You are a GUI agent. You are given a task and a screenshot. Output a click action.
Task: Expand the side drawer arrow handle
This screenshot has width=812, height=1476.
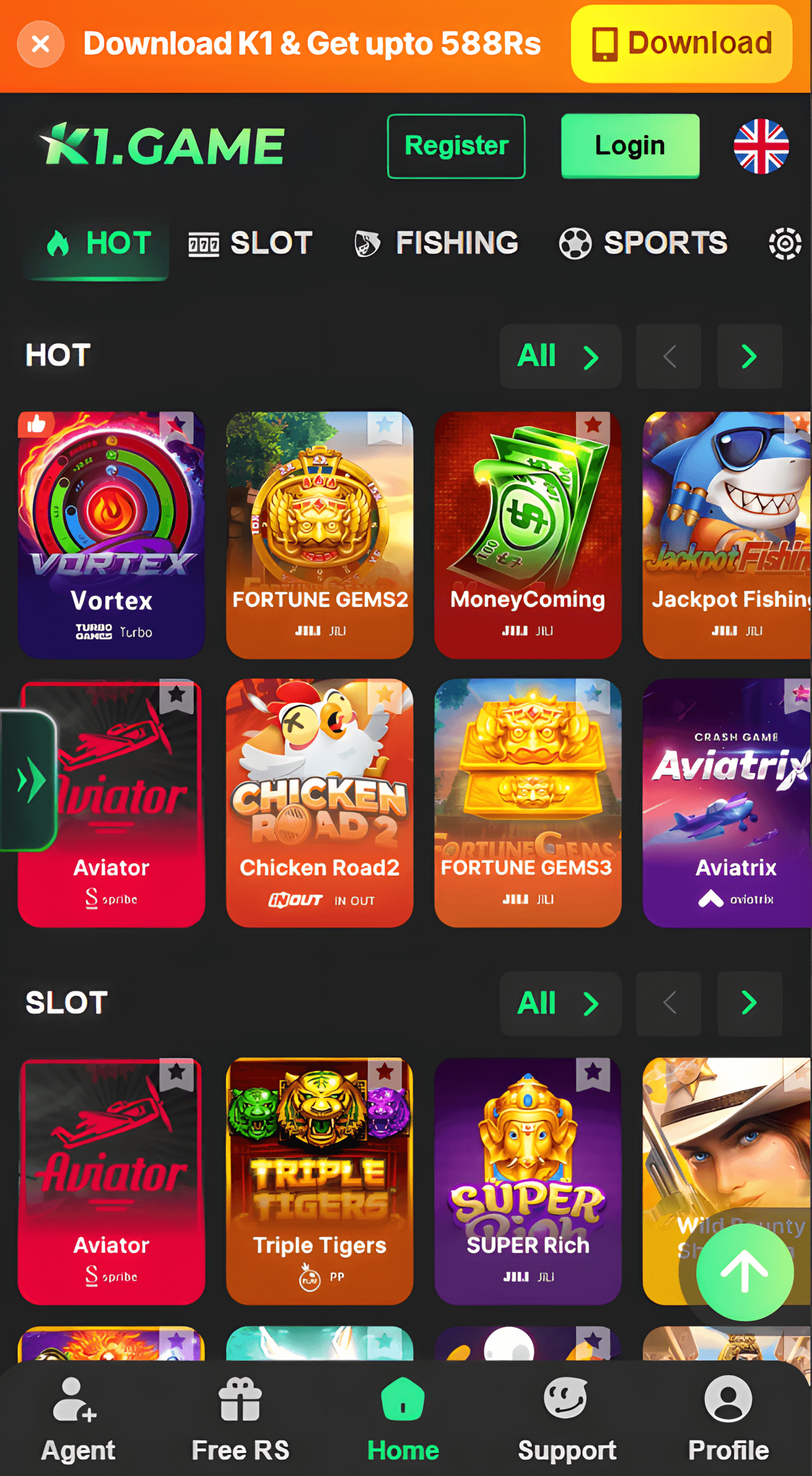(x=28, y=780)
